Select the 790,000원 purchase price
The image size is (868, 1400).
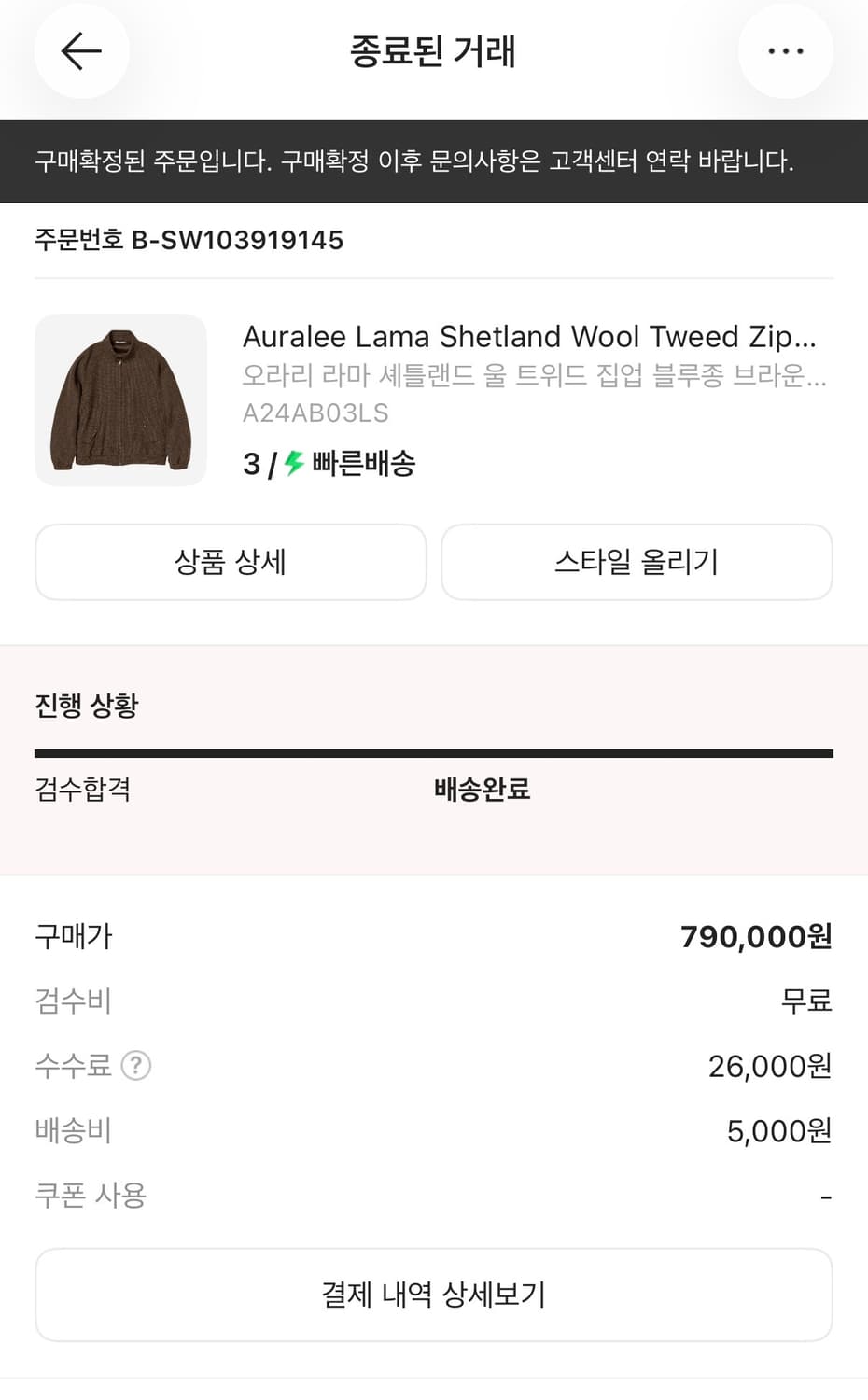click(x=756, y=936)
